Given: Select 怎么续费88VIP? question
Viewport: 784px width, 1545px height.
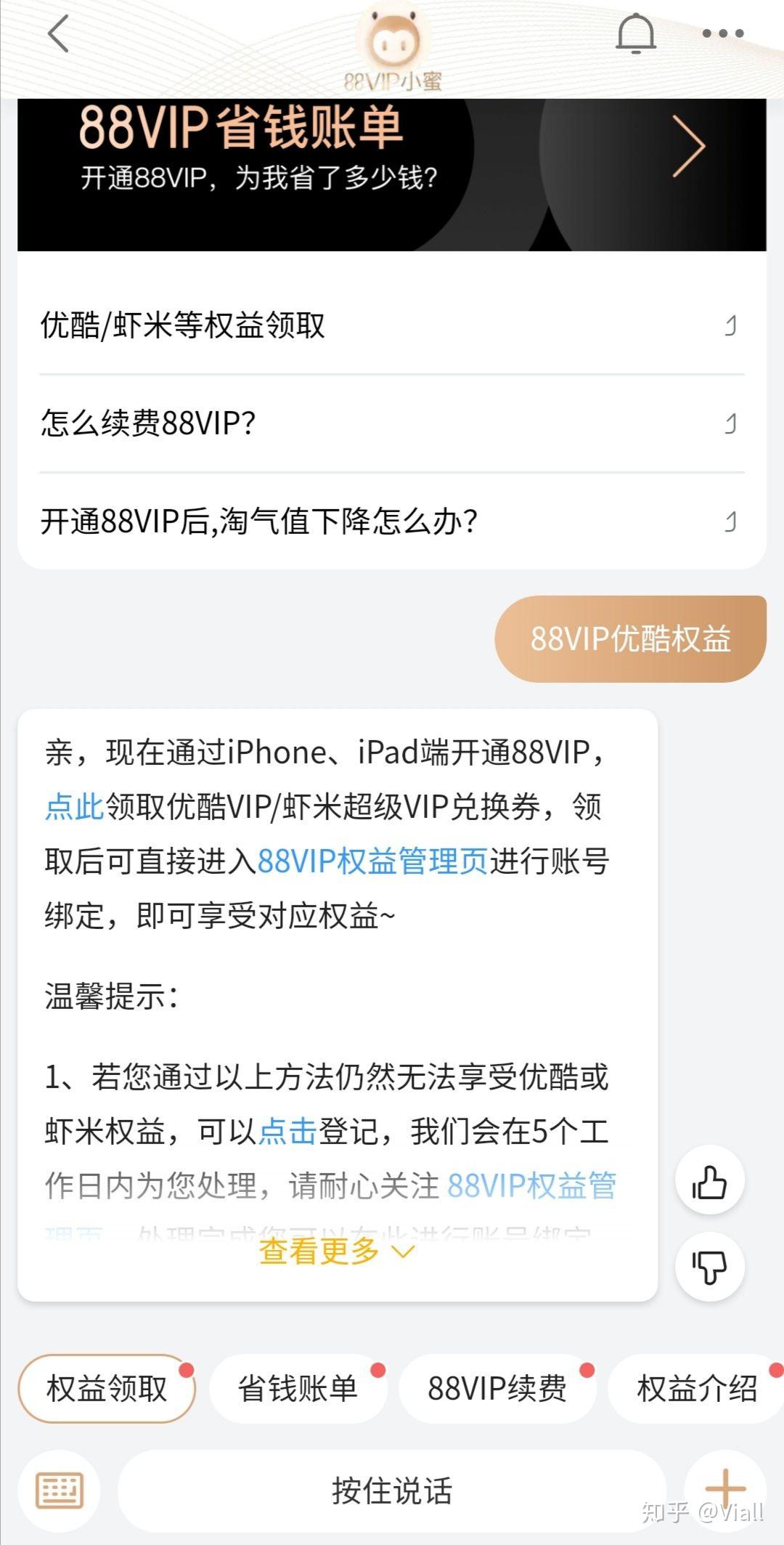Looking at the screenshot, I should (x=392, y=423).
